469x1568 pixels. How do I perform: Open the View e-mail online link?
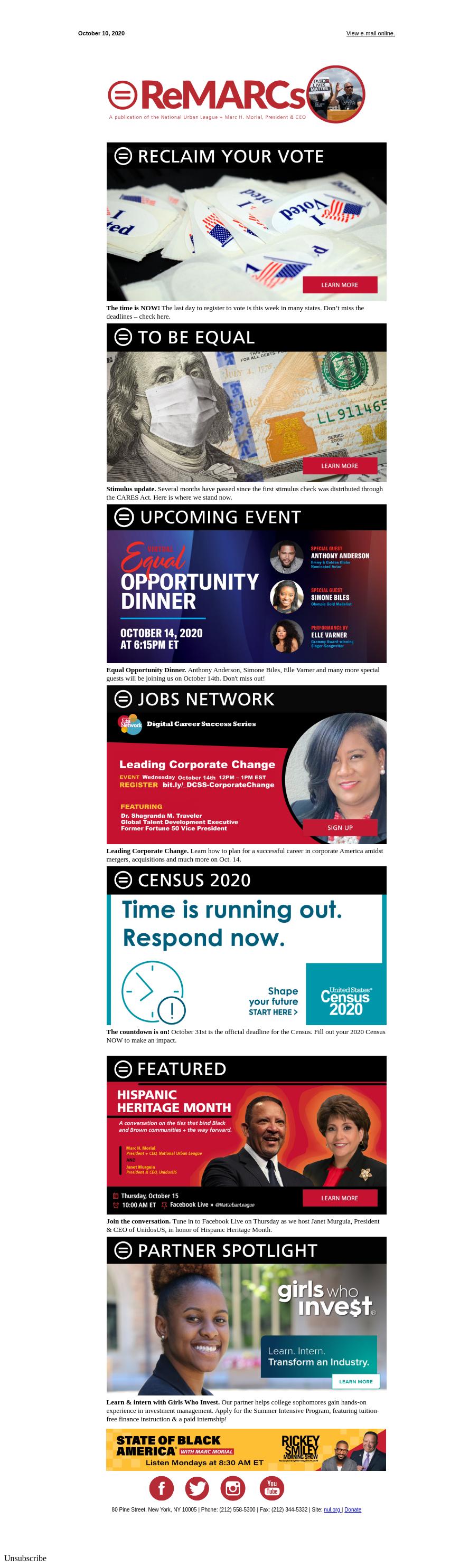click(x=370, y=33)
